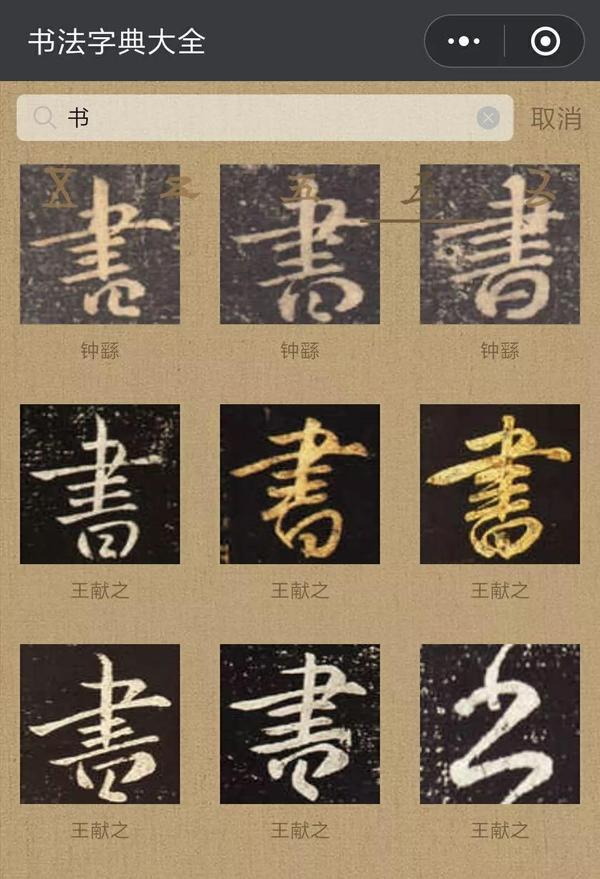600x879 pixels.
Task: Cancel the search via 取消
Action: 556,118
